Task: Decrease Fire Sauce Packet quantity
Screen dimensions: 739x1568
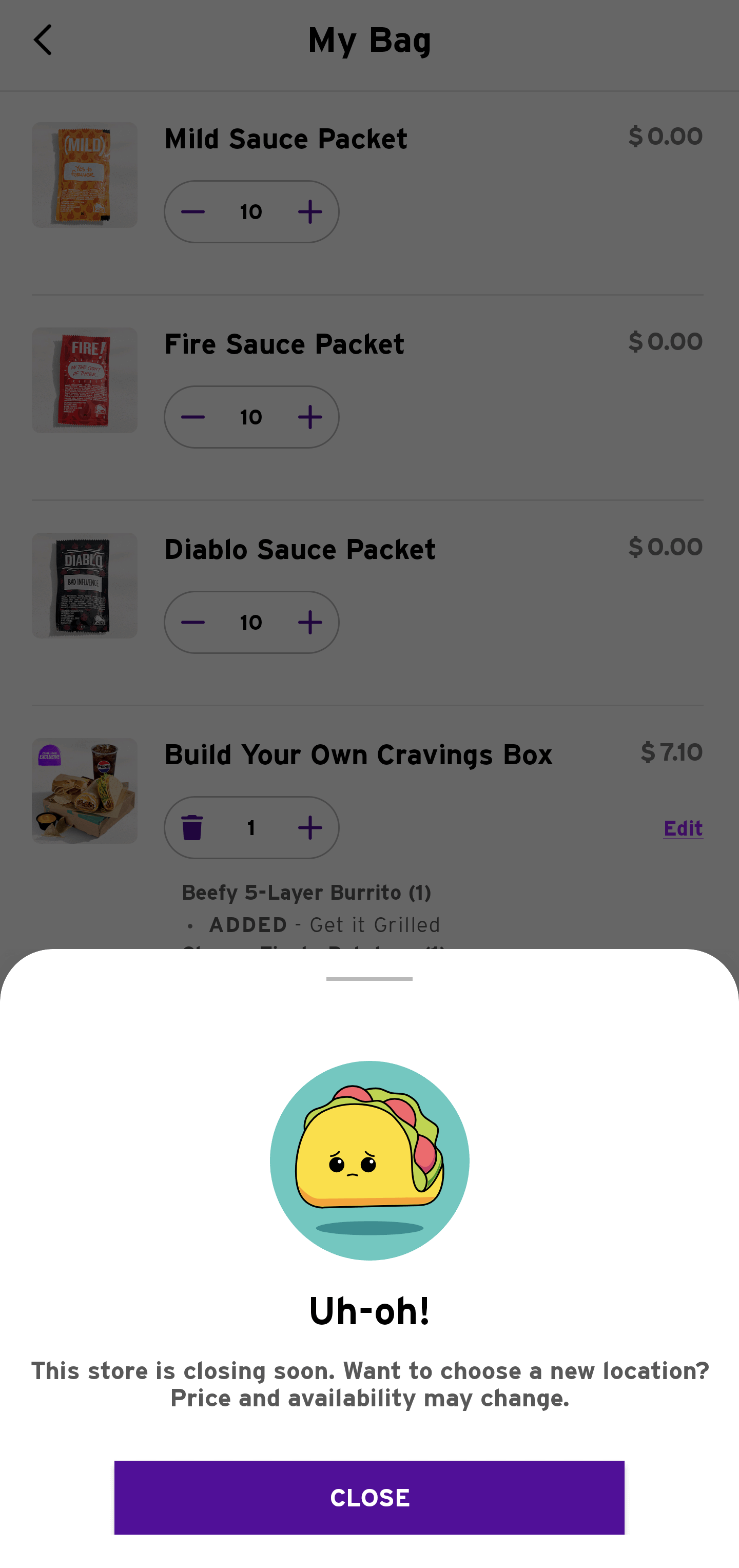Action: [193, 417]
